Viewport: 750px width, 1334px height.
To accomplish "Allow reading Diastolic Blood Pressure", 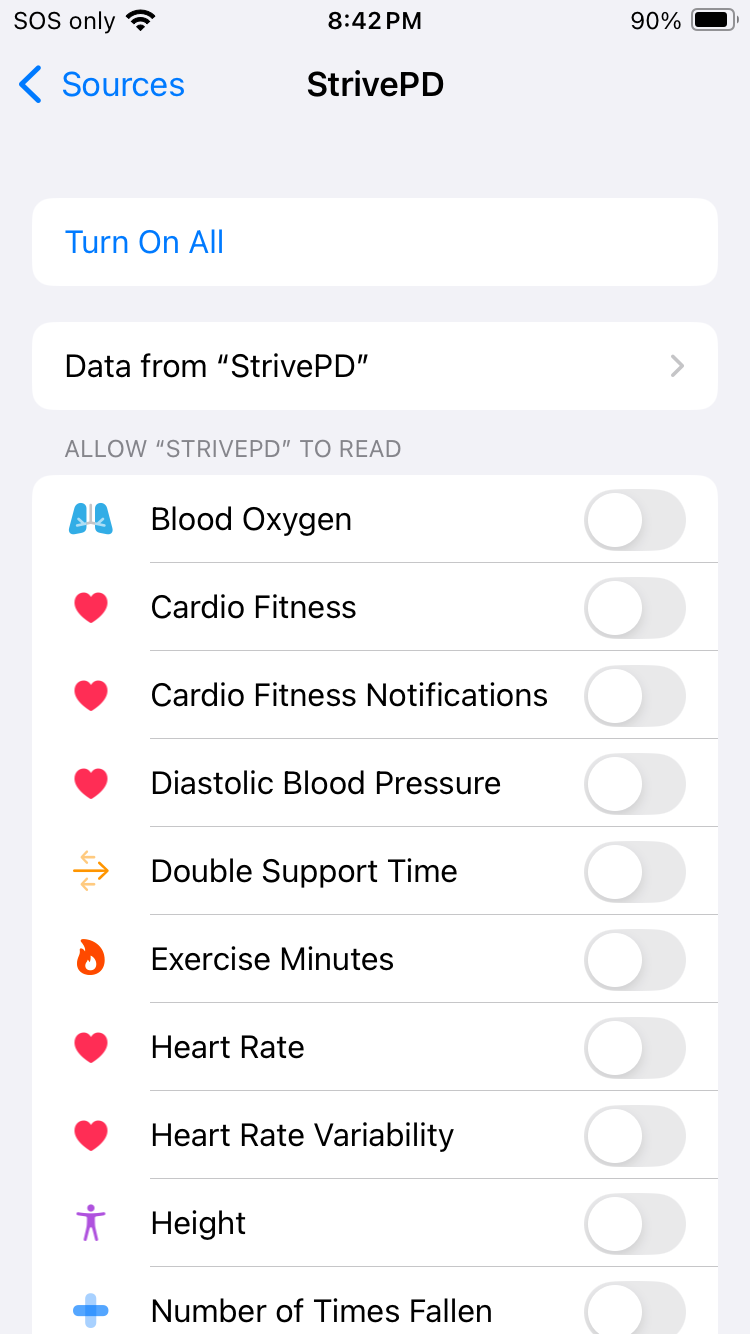I will point(634,784).
